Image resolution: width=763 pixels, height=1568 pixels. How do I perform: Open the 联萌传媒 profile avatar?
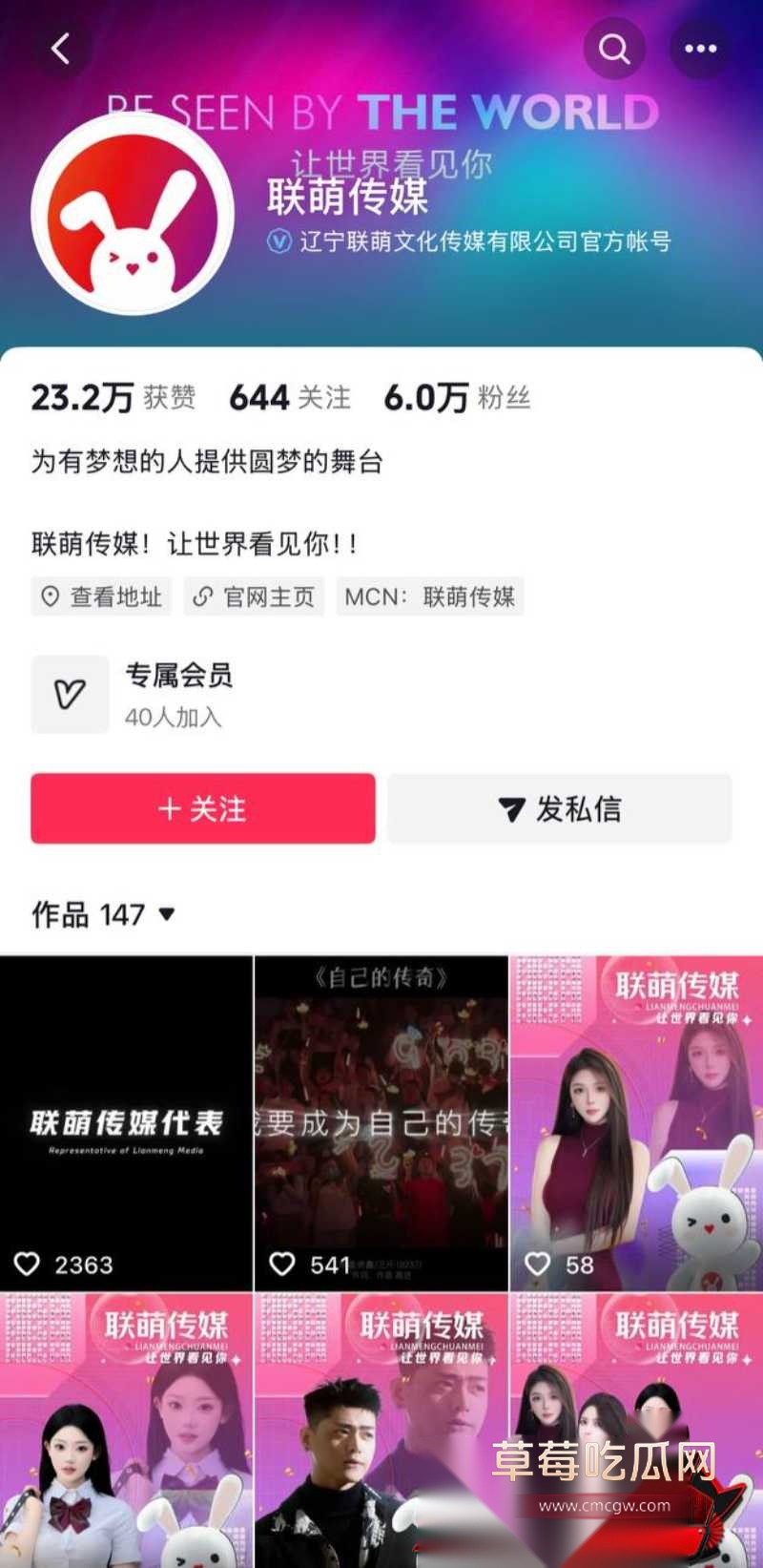(x=133, y=214)
